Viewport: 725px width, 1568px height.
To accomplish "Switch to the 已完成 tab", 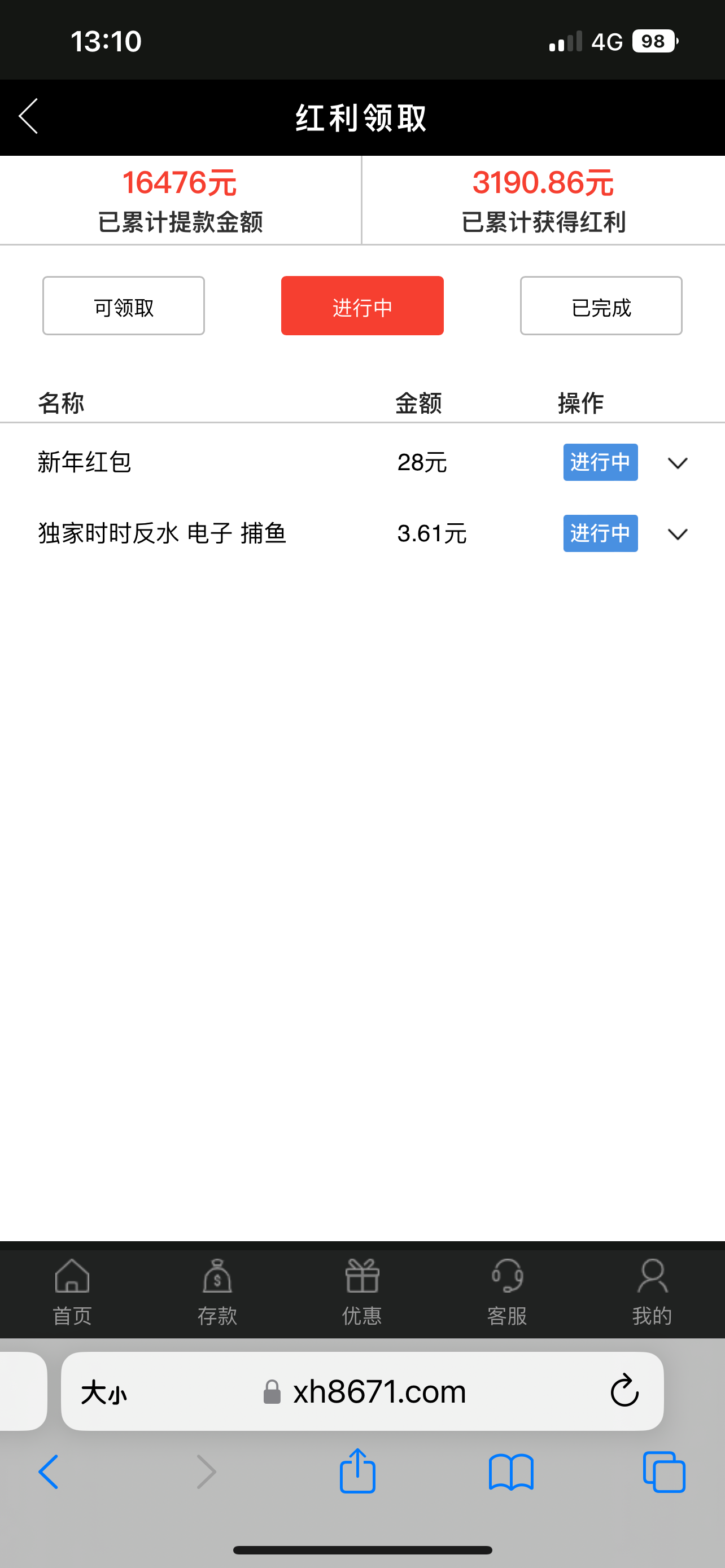I will 601,305.
